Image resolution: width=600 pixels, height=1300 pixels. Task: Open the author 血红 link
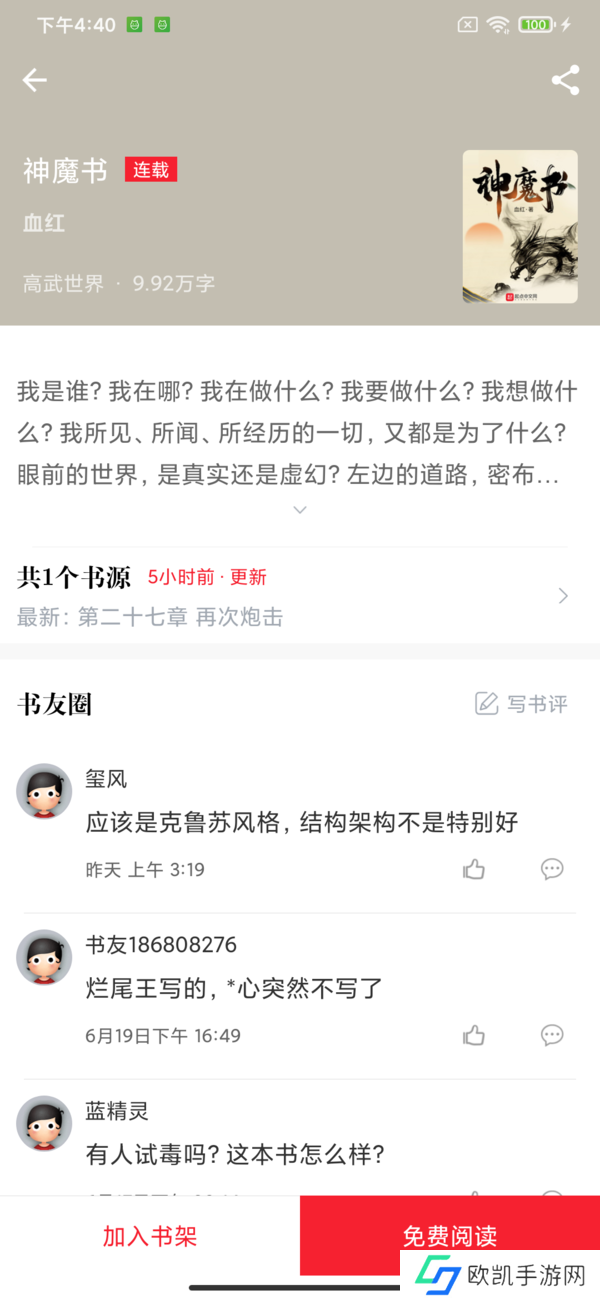tap(44, 223)
